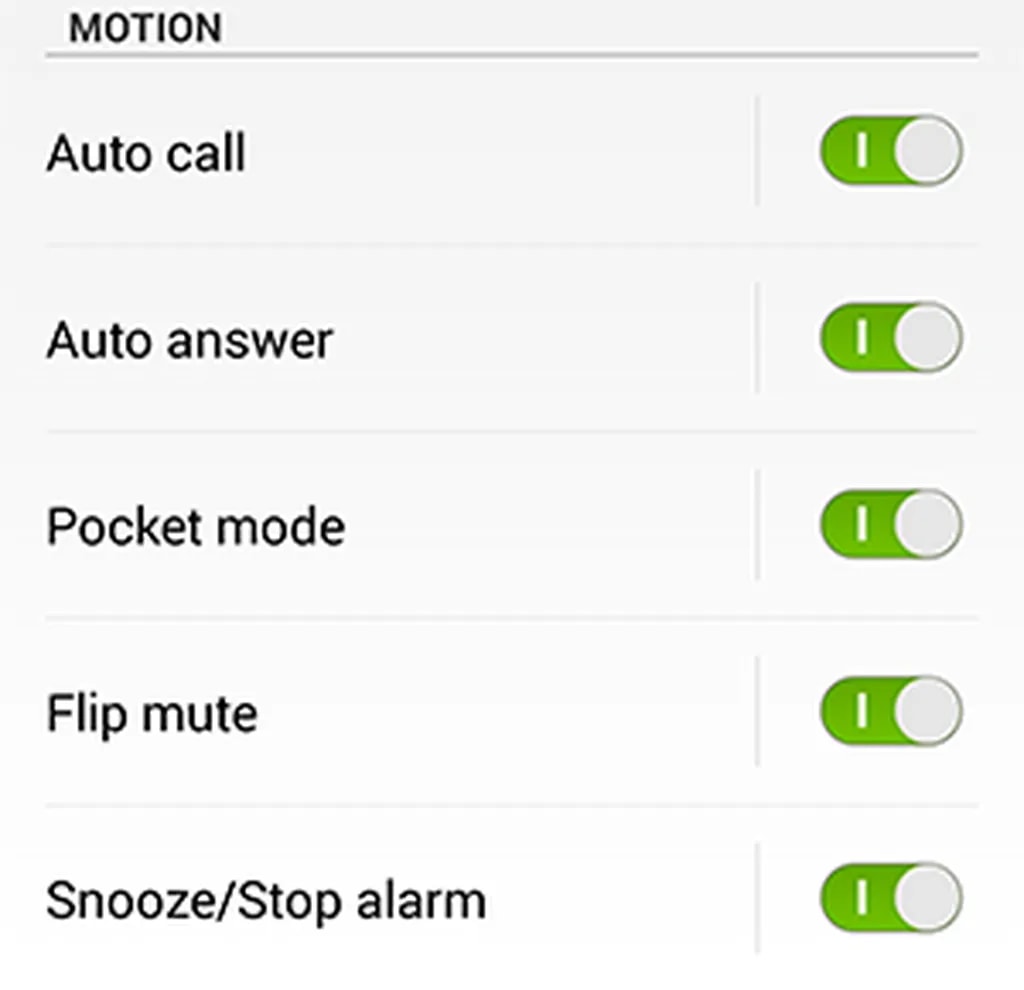The height and width of the screenshot is (990, 1024).
Task: Open the Flip mute setting row
Action: pos(152,714)
